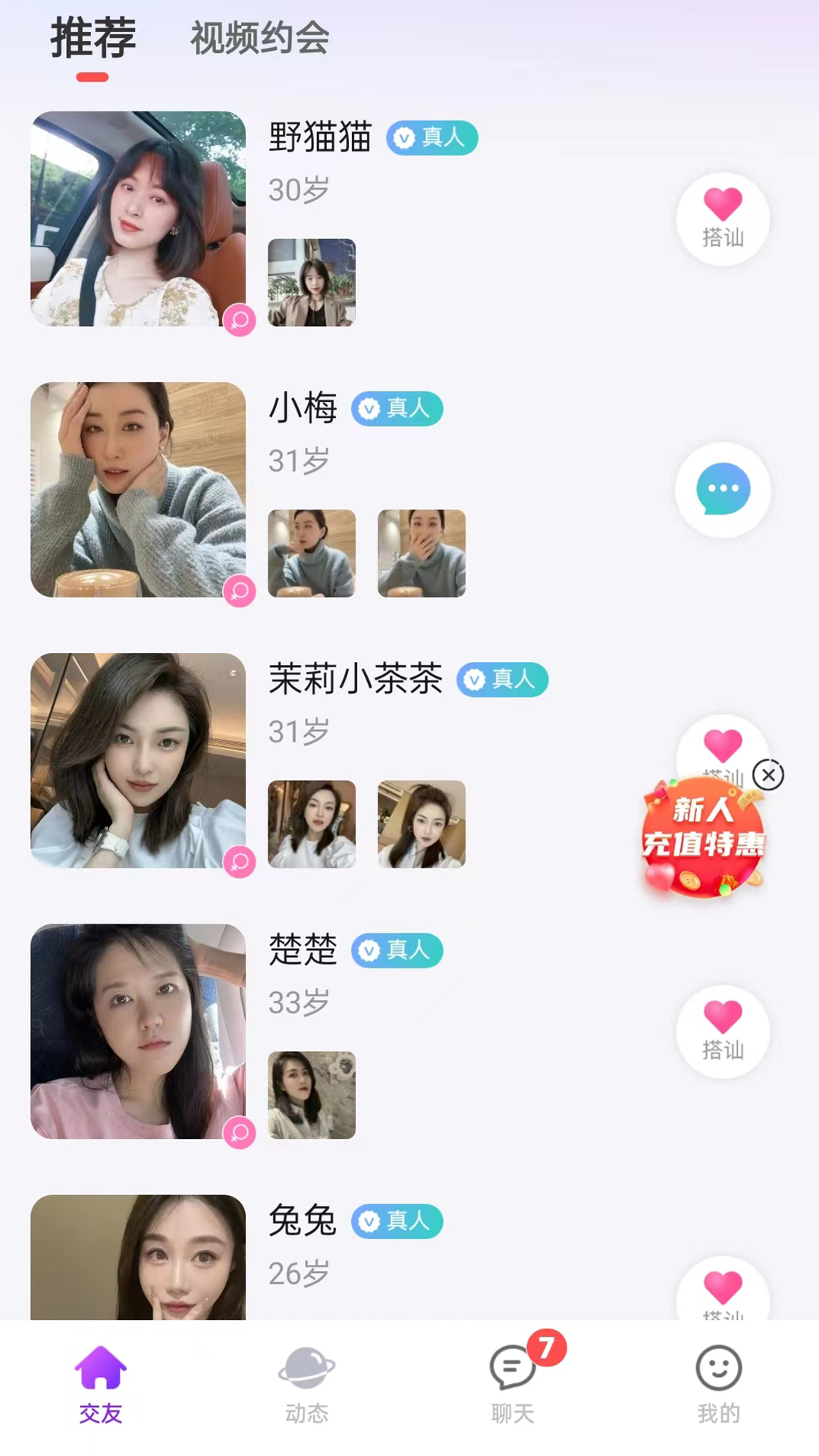Open chat with 小梅

click(723, 490)
